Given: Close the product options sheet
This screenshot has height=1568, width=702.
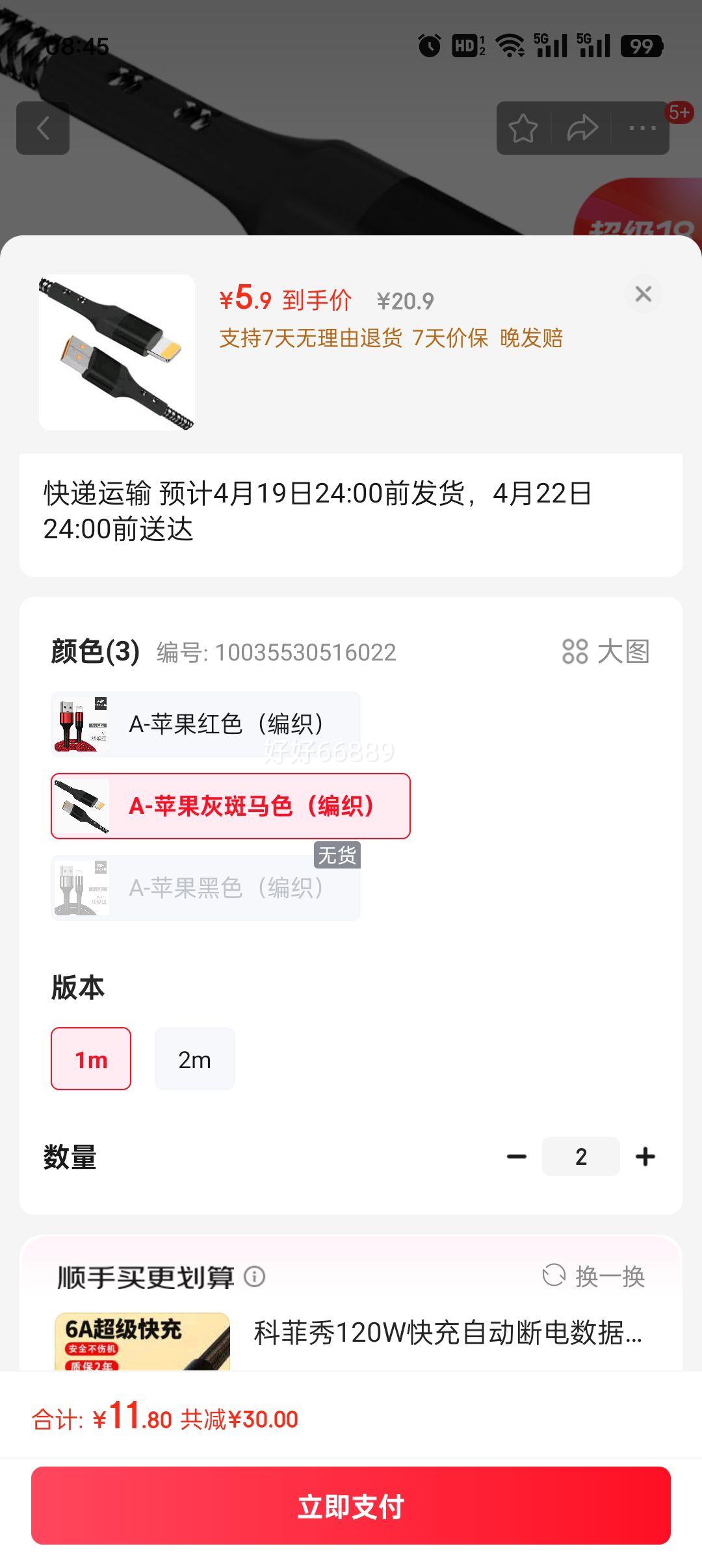Looking at the screenshot, I should coord(643,294).
